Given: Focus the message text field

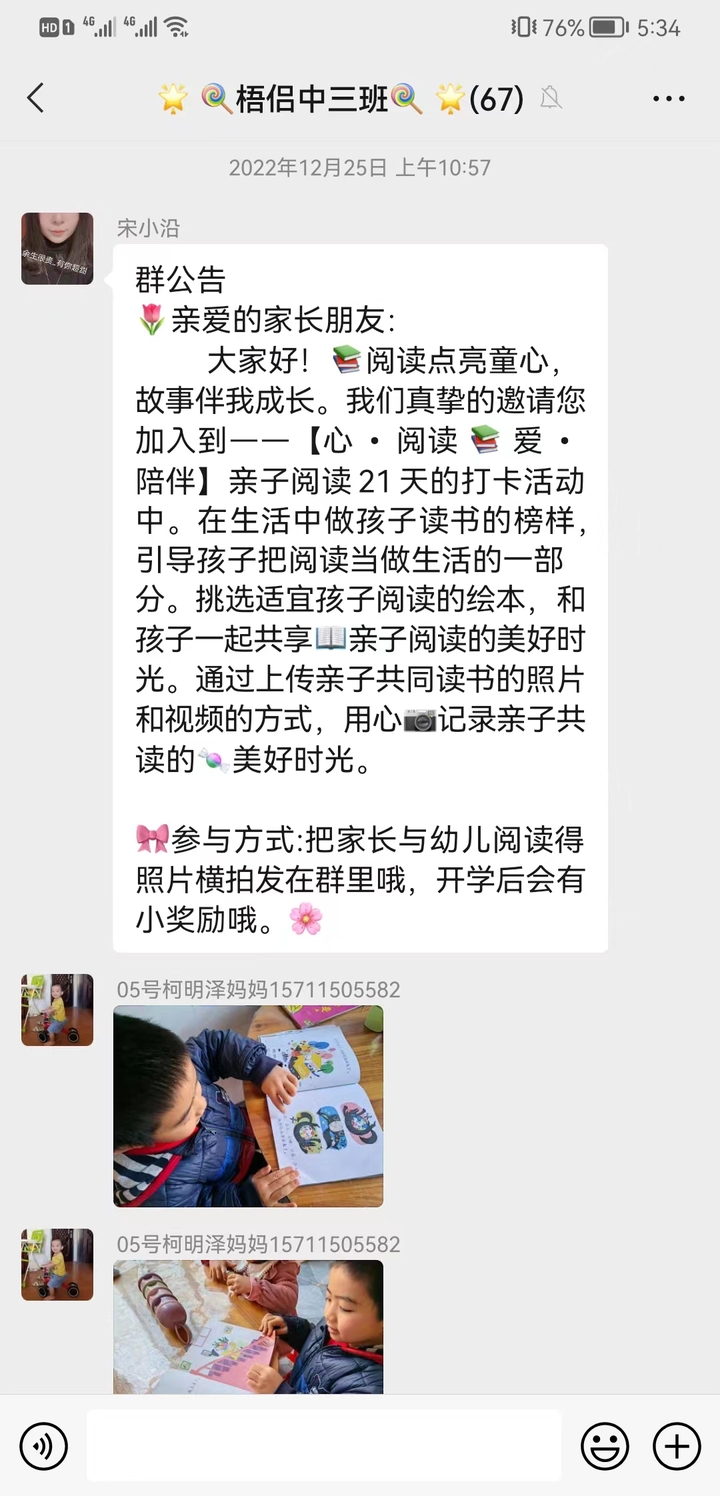Looking at the screenshot, I should (x=323, y=1446).
